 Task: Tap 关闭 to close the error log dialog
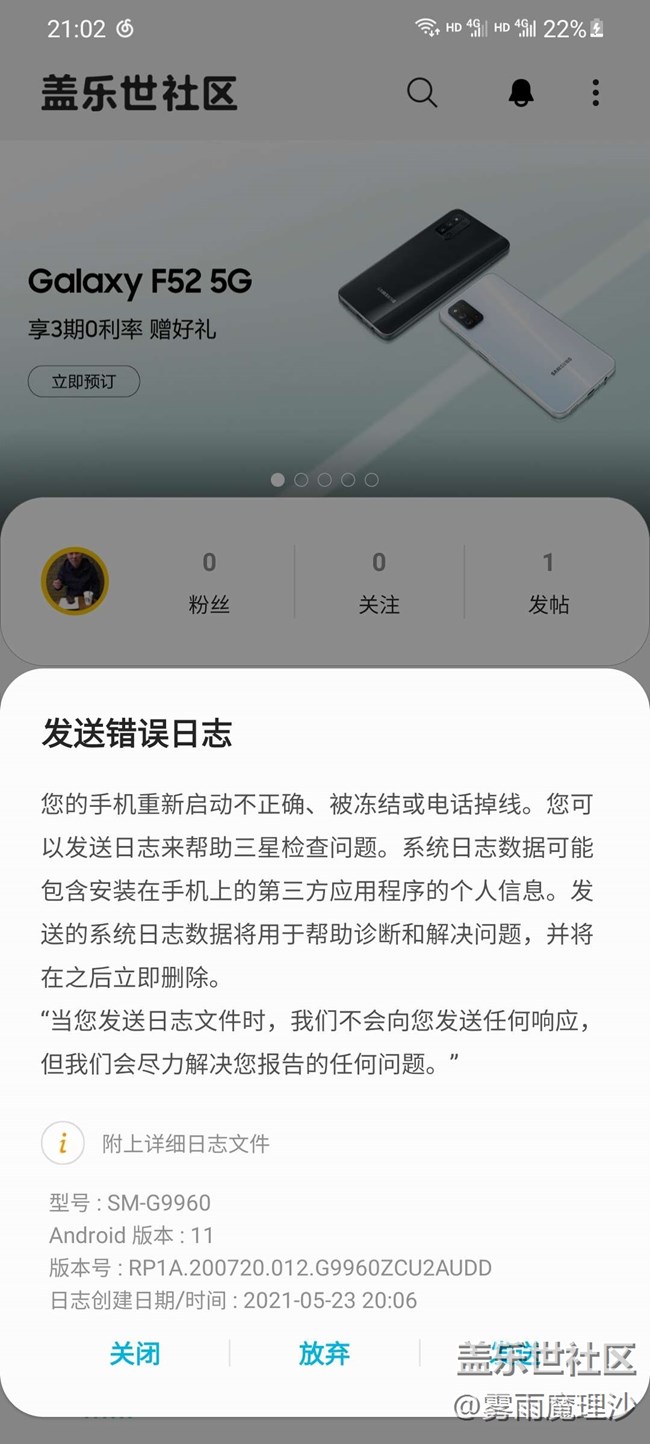click(x=134, y=1354)
